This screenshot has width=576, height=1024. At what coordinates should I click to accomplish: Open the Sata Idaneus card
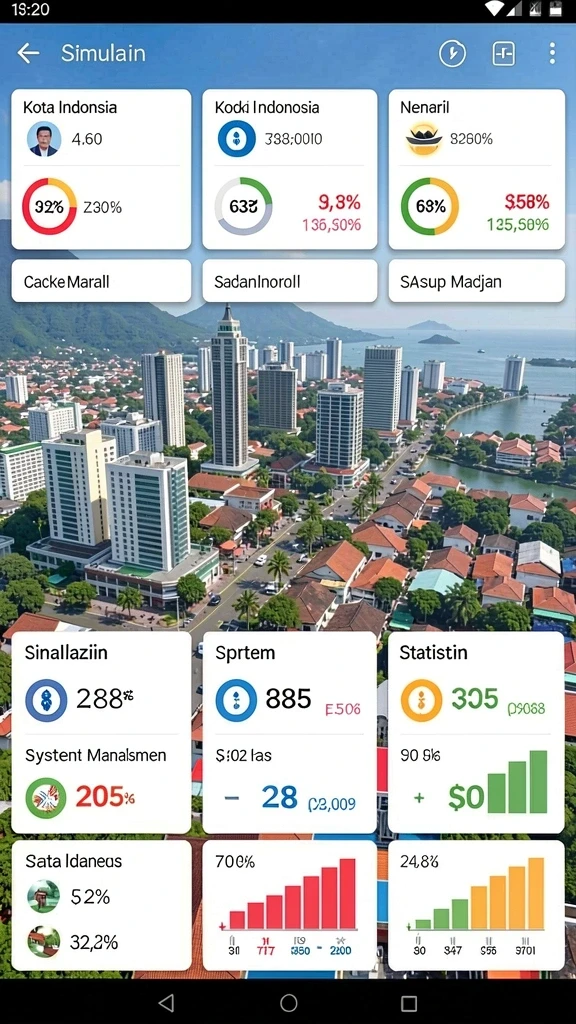(101, 905)
